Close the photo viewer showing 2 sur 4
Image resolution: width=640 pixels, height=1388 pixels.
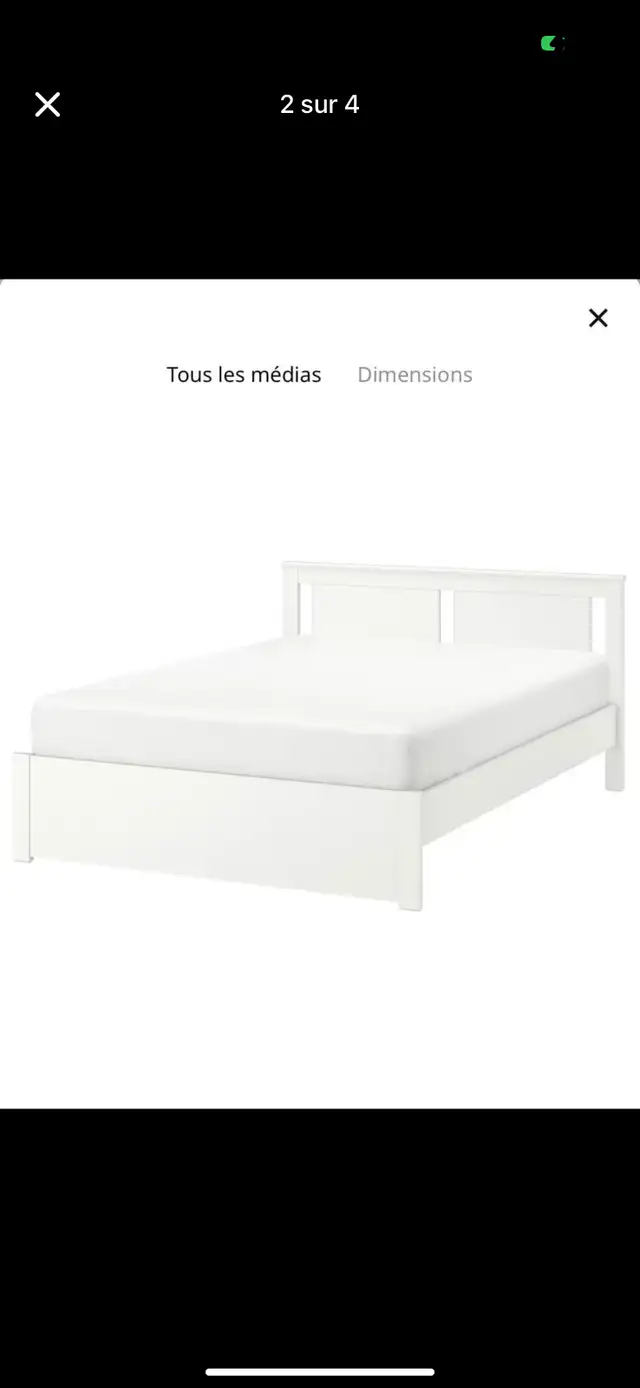47,104
